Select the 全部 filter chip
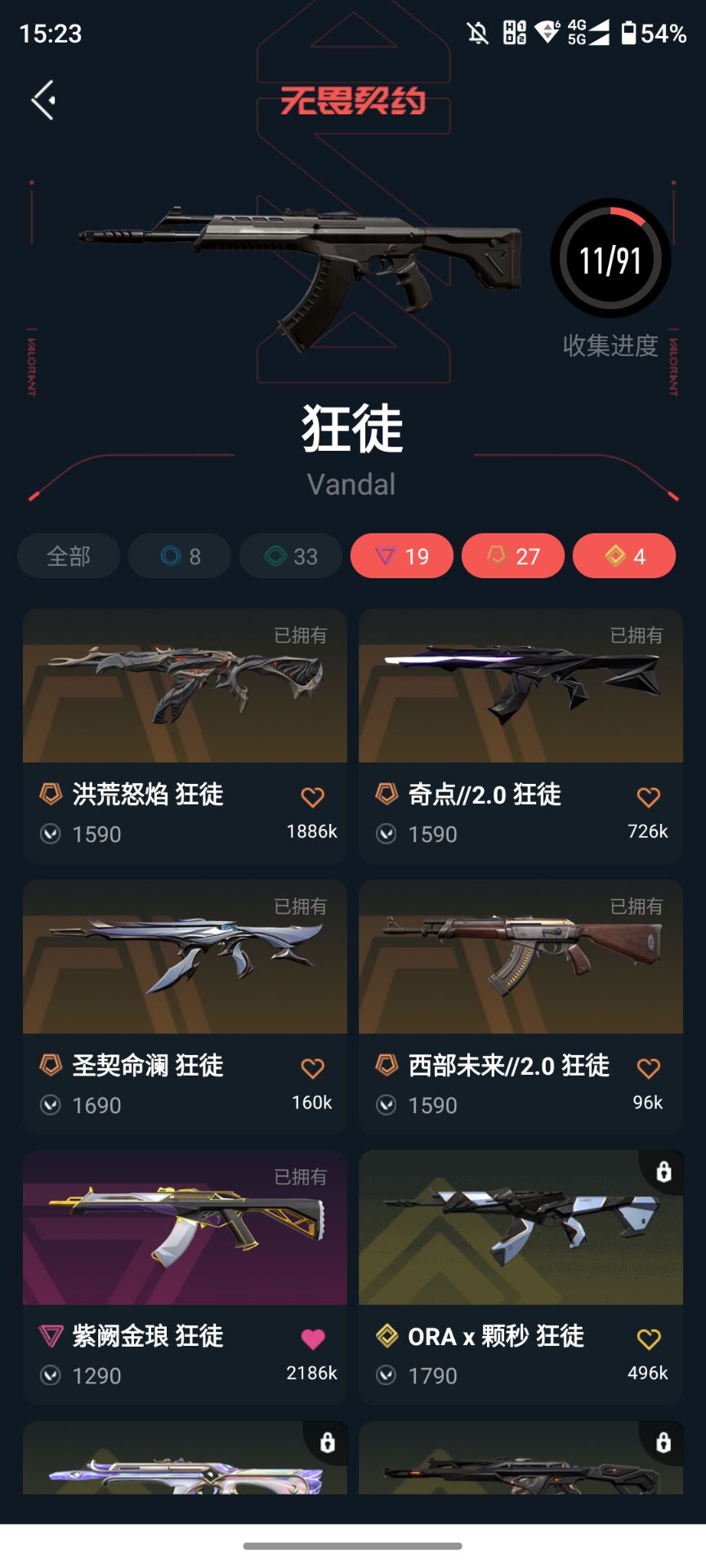This screenshot has width=706, height=1568. 69,556
